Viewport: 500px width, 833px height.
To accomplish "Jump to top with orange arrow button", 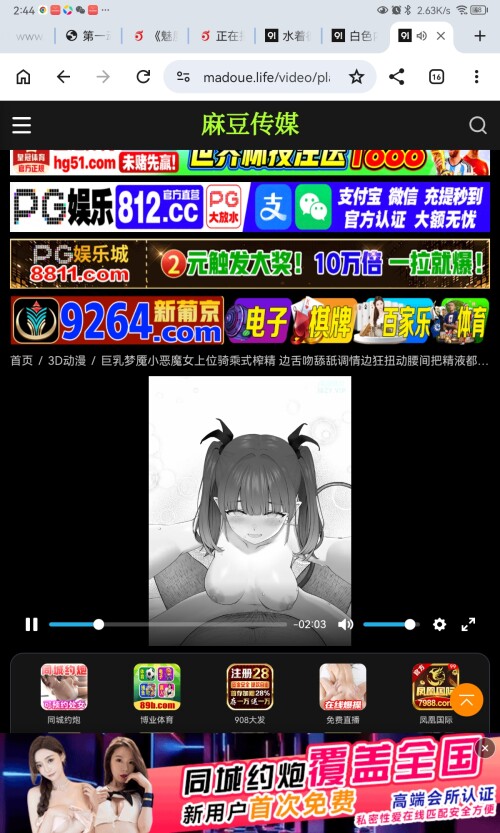I will 467,700.
